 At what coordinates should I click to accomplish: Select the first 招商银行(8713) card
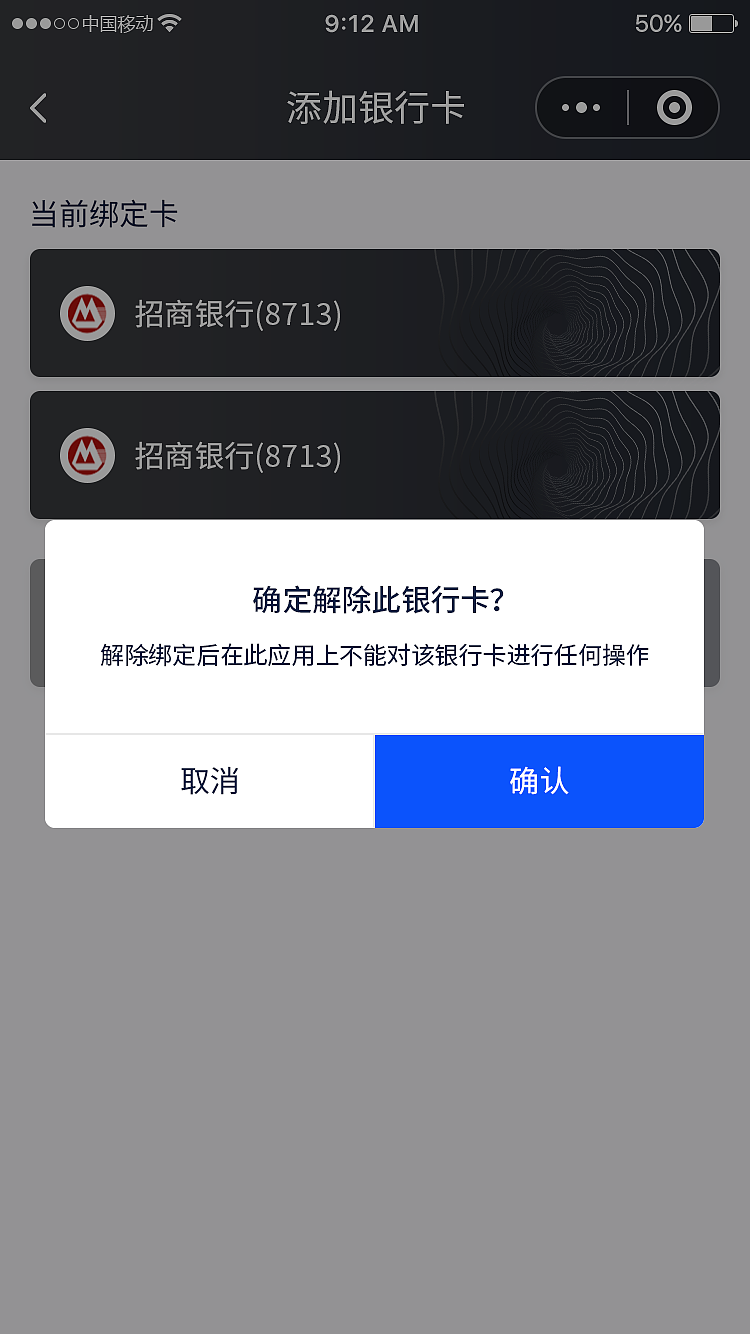(375, 313)
